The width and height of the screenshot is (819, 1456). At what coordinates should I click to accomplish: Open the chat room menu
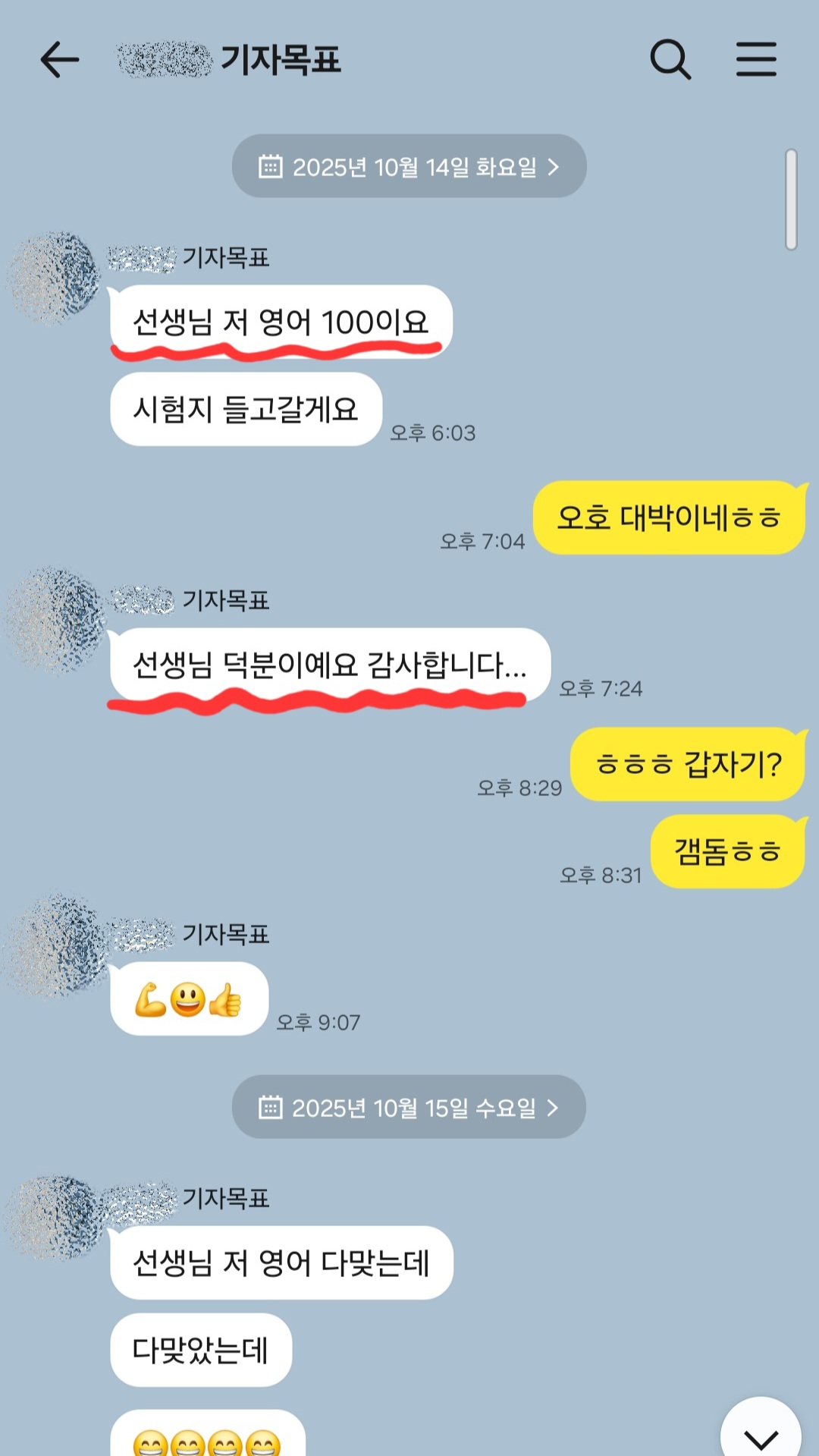(756, 60)
